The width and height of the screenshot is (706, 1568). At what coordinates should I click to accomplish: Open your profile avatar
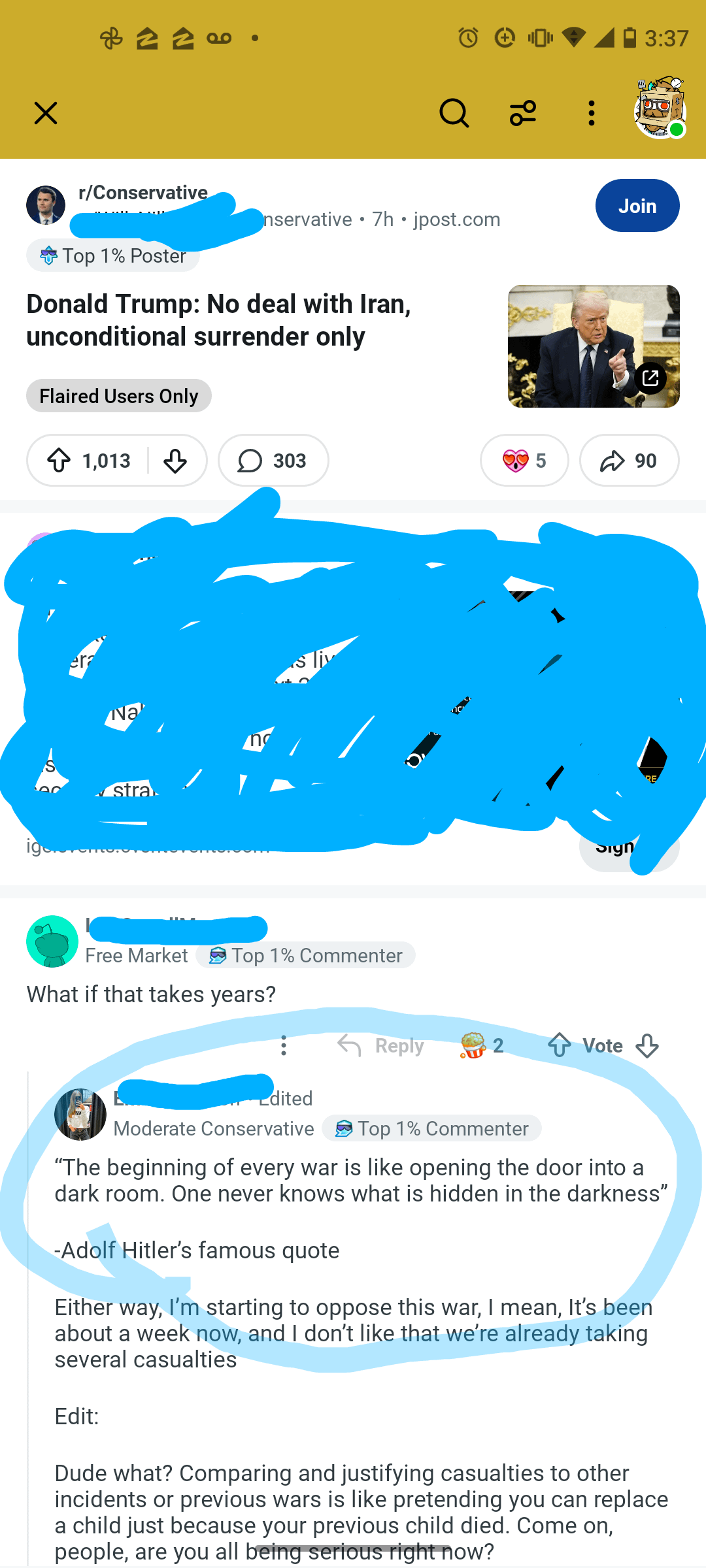tap(660, 108)
